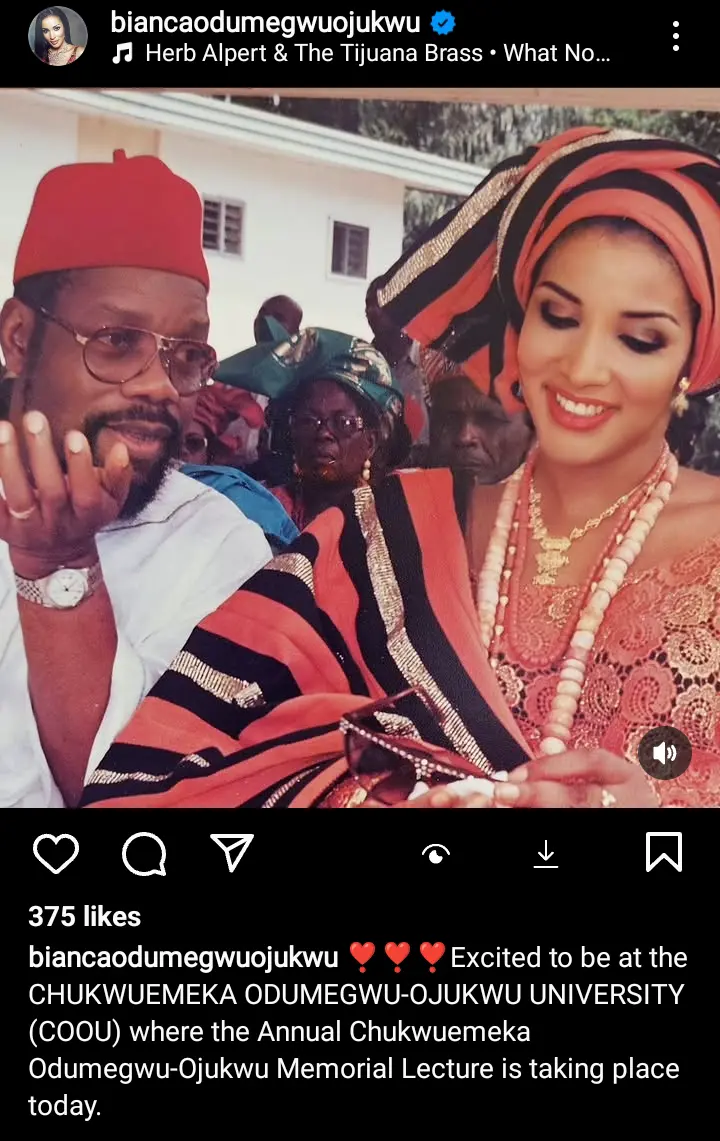Like this post with the heart icon
Screen dimensions: 720x1141
(x=56, y=853)
